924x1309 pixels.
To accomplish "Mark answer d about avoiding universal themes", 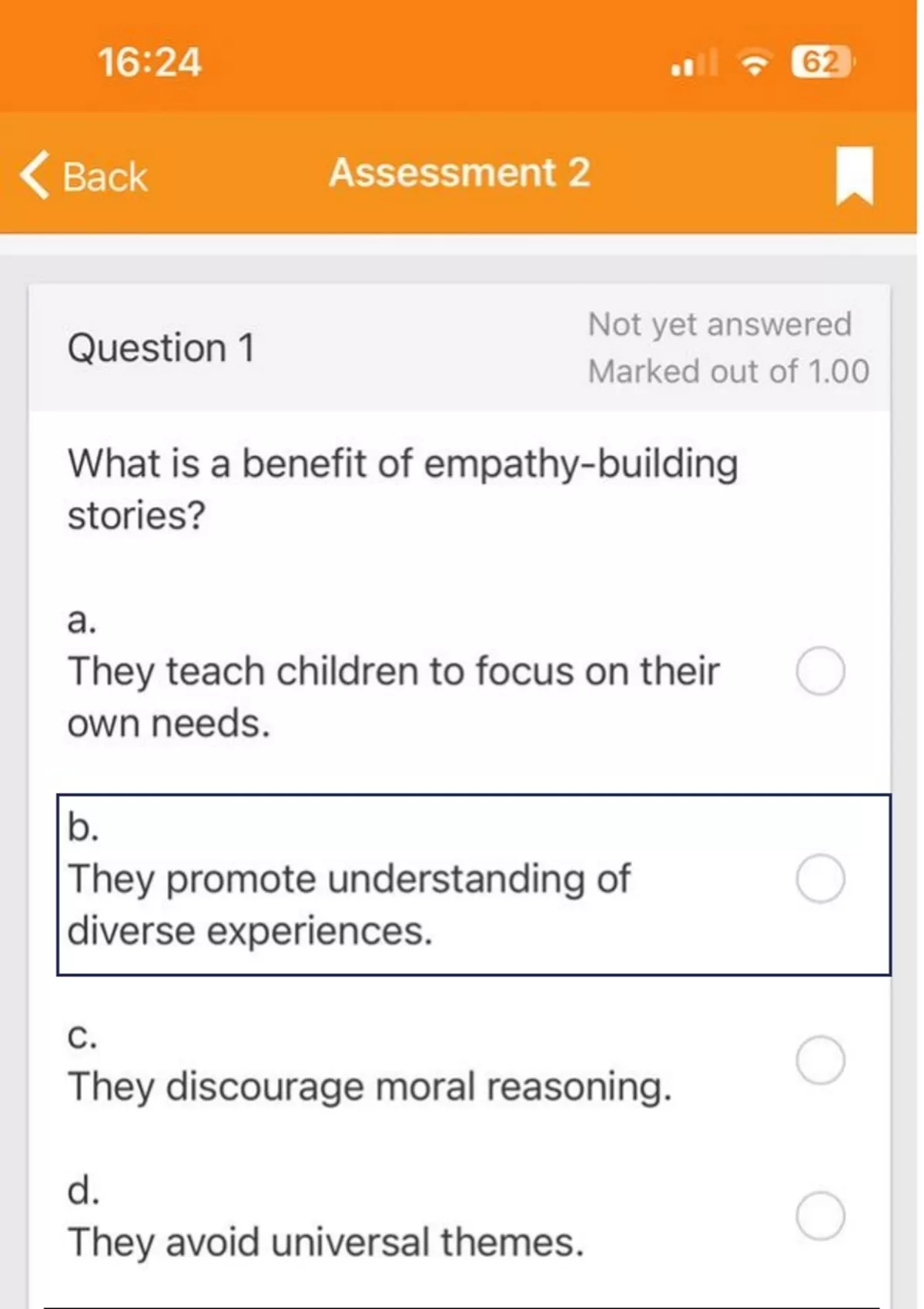I will coord(820,1216).
